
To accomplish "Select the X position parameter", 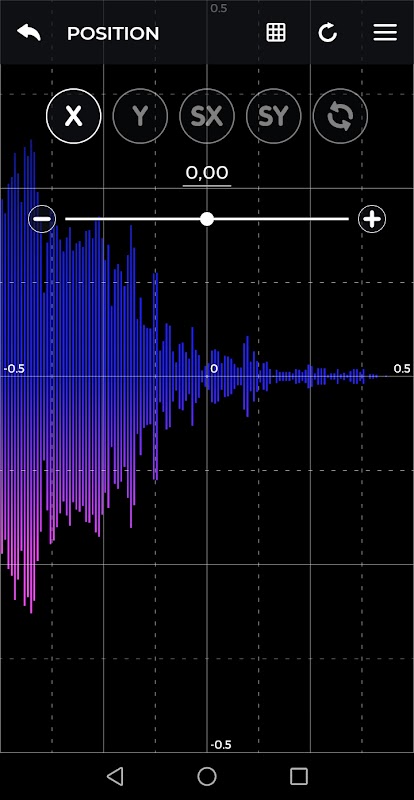I will 74,116.
